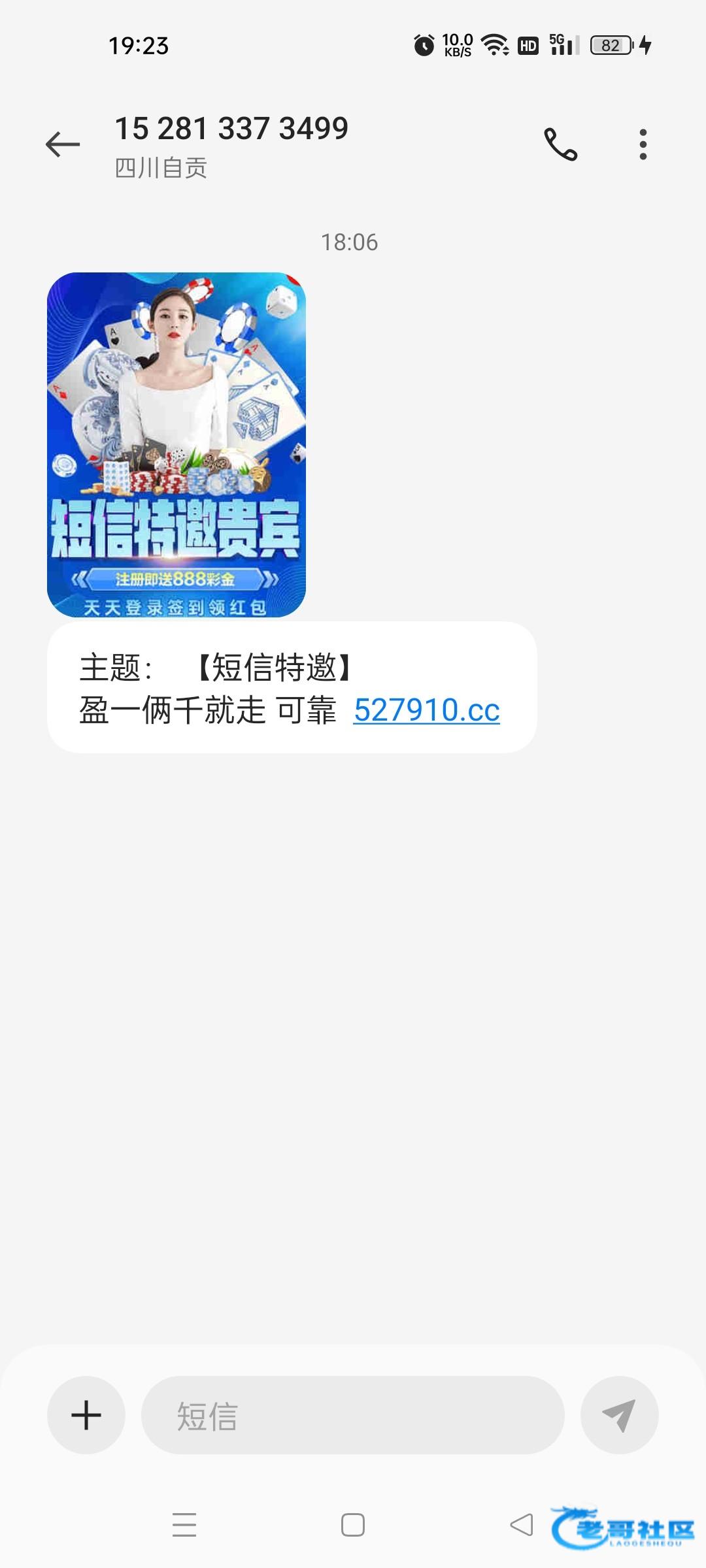Tap the plus attachment button
This screenshot has width=706, height=1568.
tap(86, 1415)
